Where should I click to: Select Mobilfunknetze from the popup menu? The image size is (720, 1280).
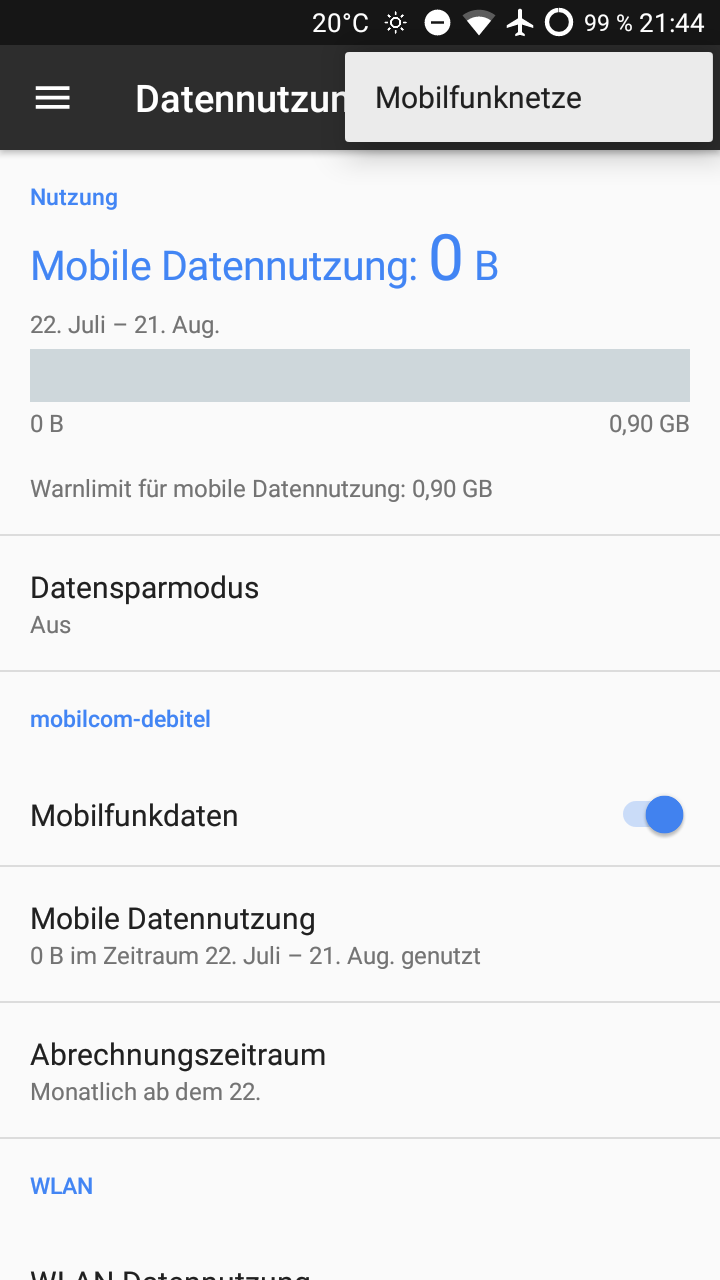pyautogui.click(x=478, y=98)
